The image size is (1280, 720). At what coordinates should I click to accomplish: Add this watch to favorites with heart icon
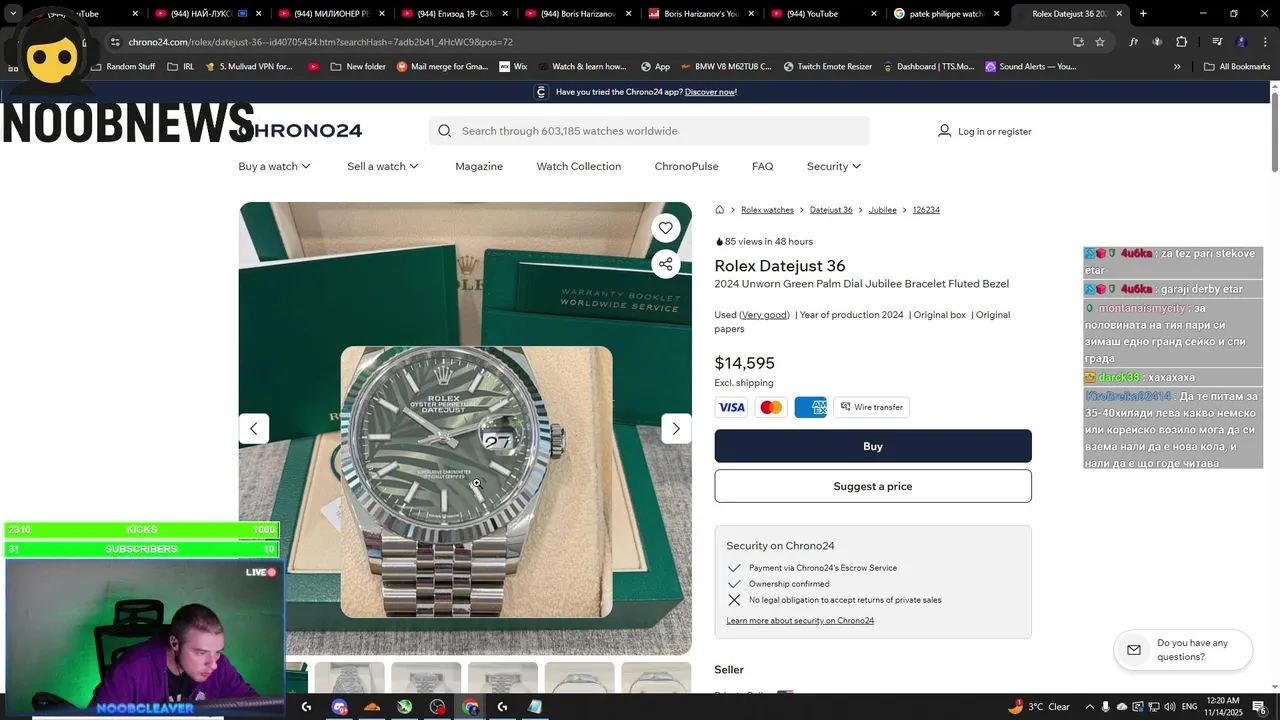click(x=665, y=228)
